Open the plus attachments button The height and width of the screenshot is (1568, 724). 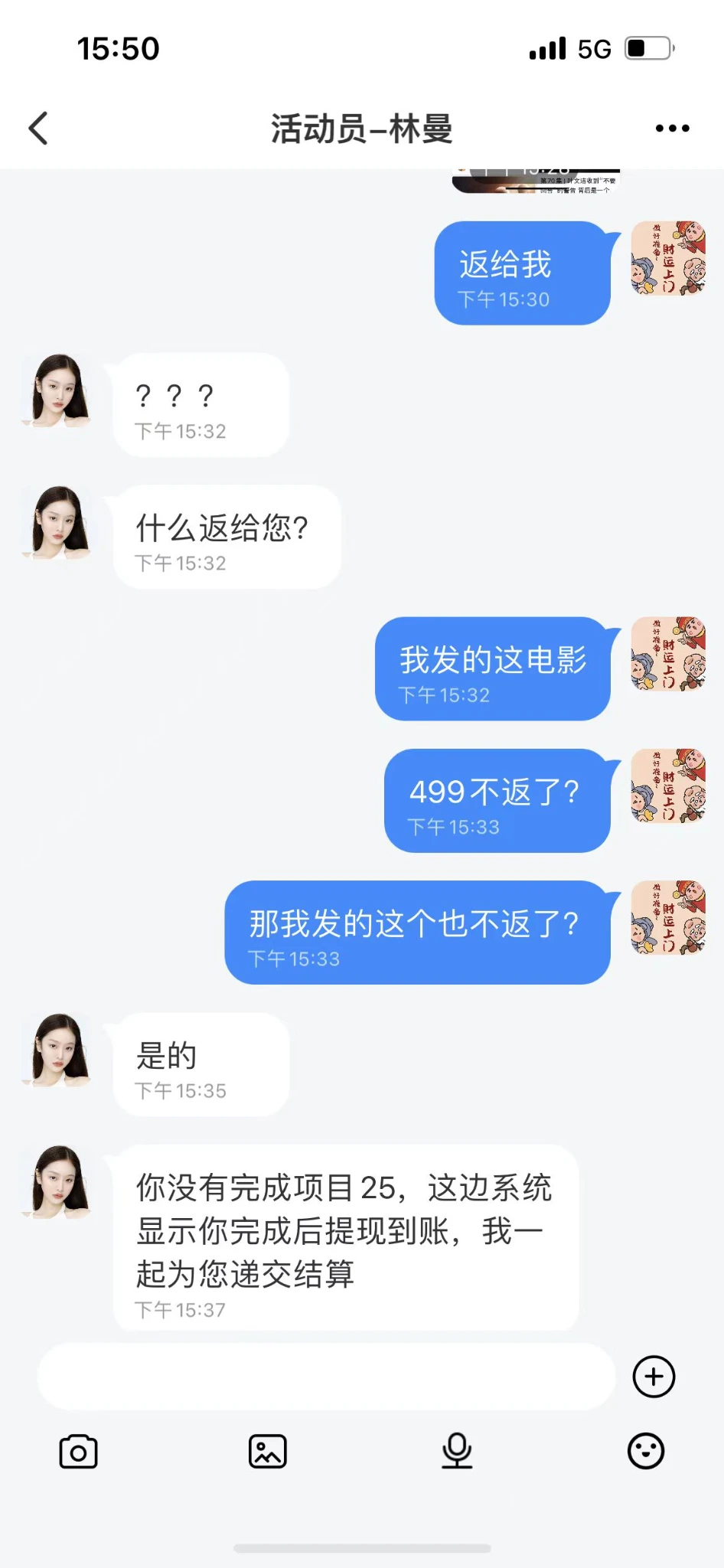pyautogui.click(x=654, y=1377)
